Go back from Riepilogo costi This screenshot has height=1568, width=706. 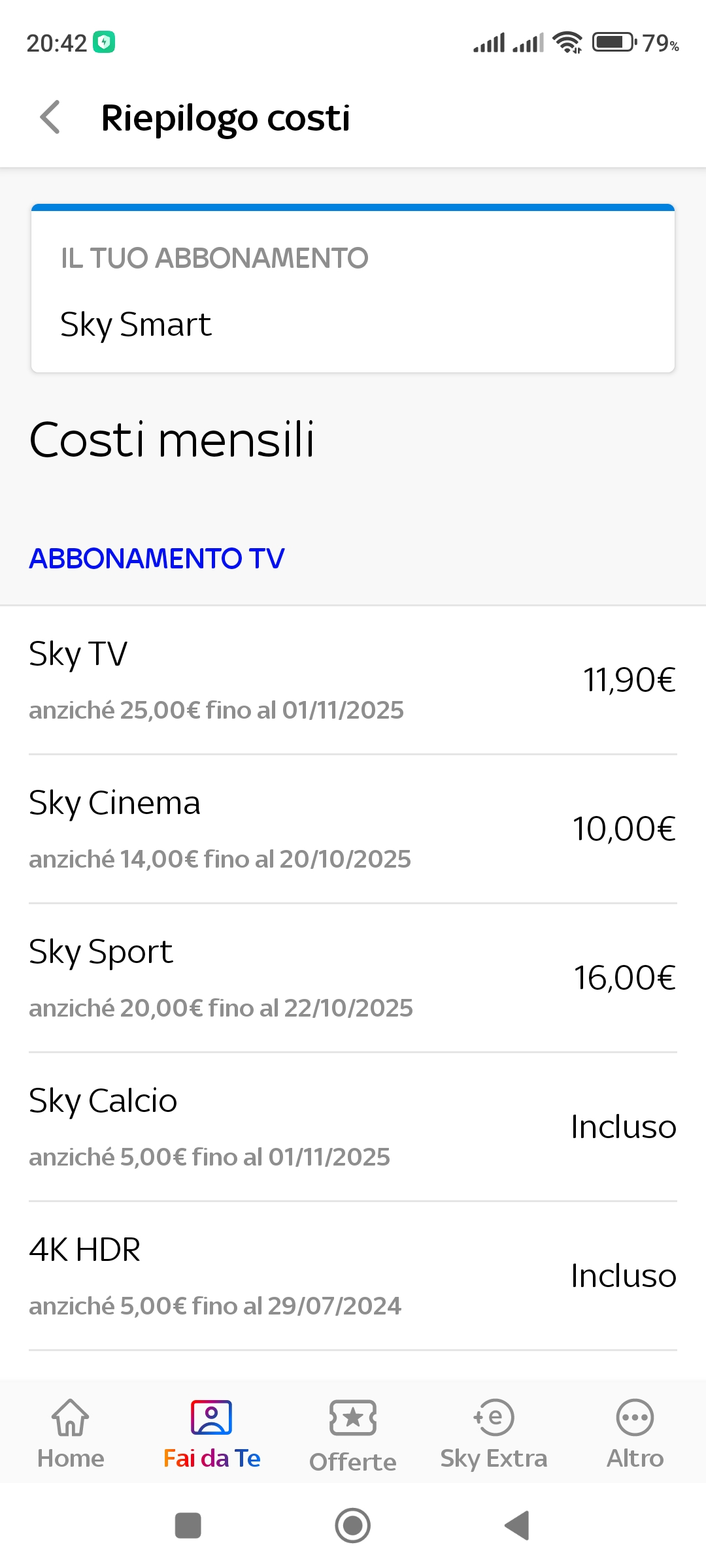pos(50,118)
